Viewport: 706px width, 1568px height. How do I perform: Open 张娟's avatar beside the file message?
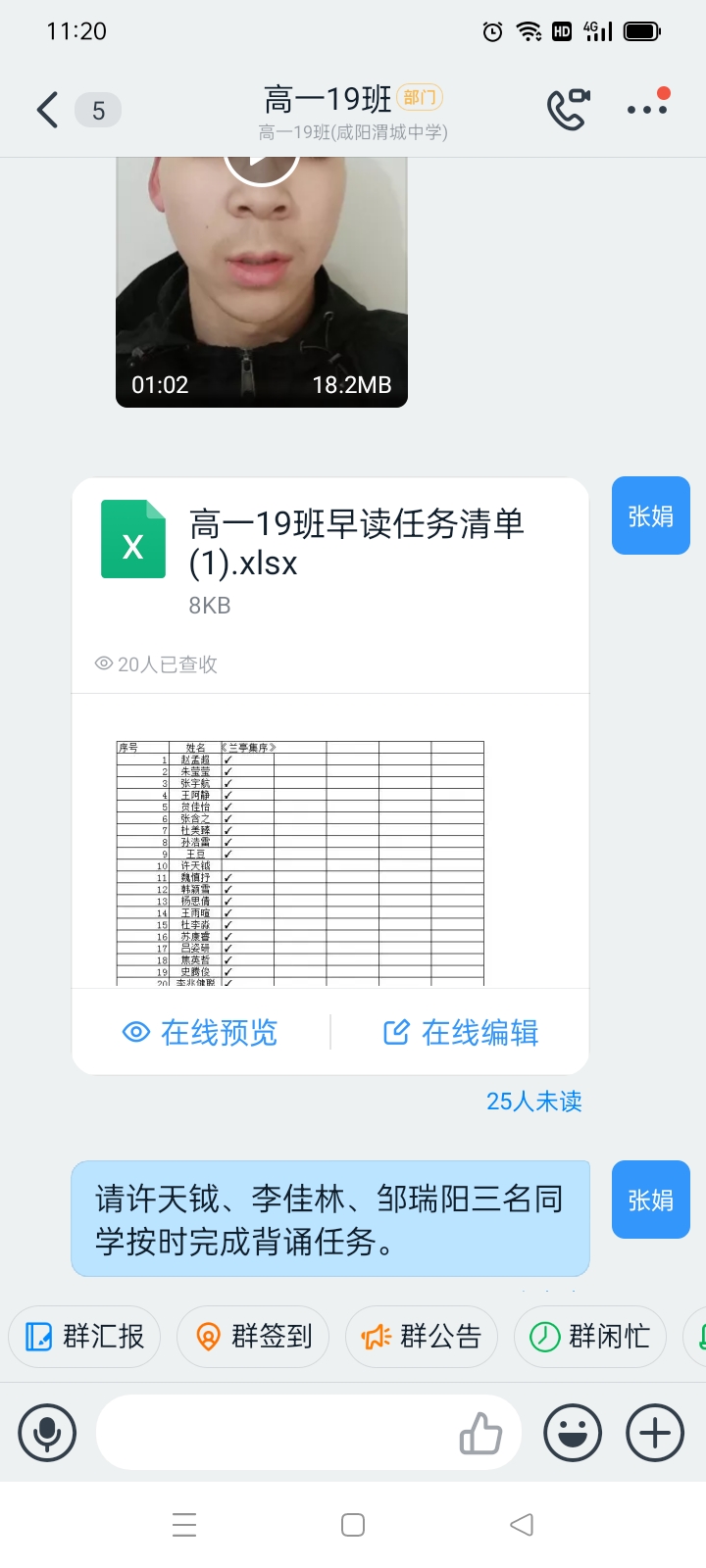[651, 515]
